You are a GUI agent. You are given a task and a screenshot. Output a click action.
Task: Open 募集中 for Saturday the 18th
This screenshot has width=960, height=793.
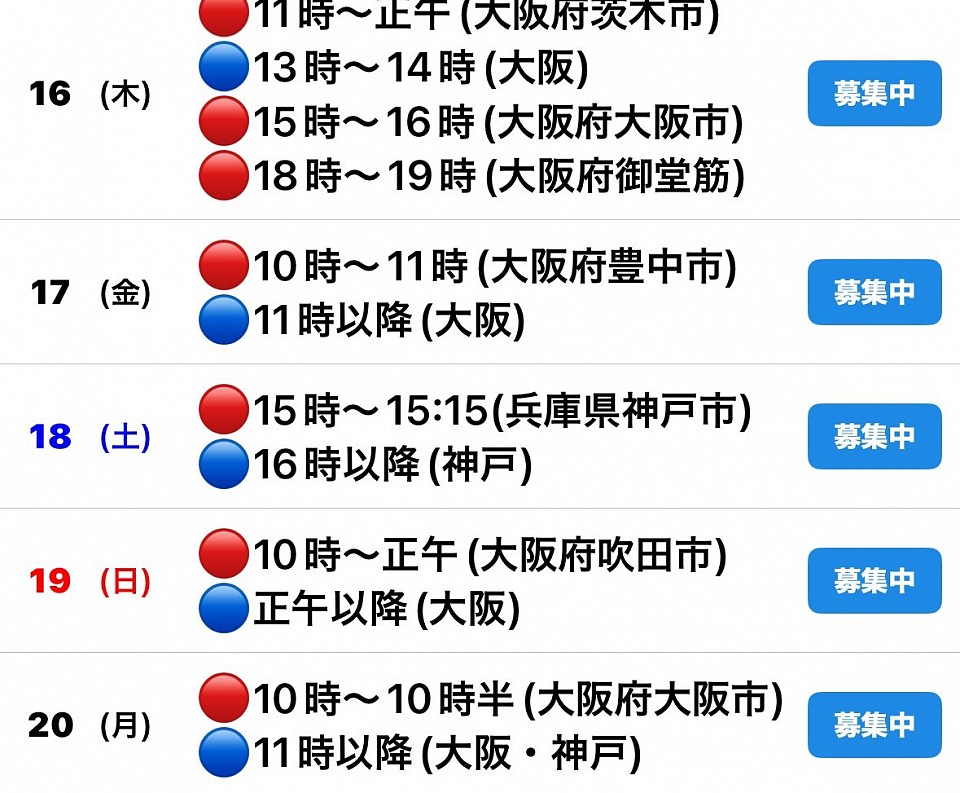click(874, 436)
